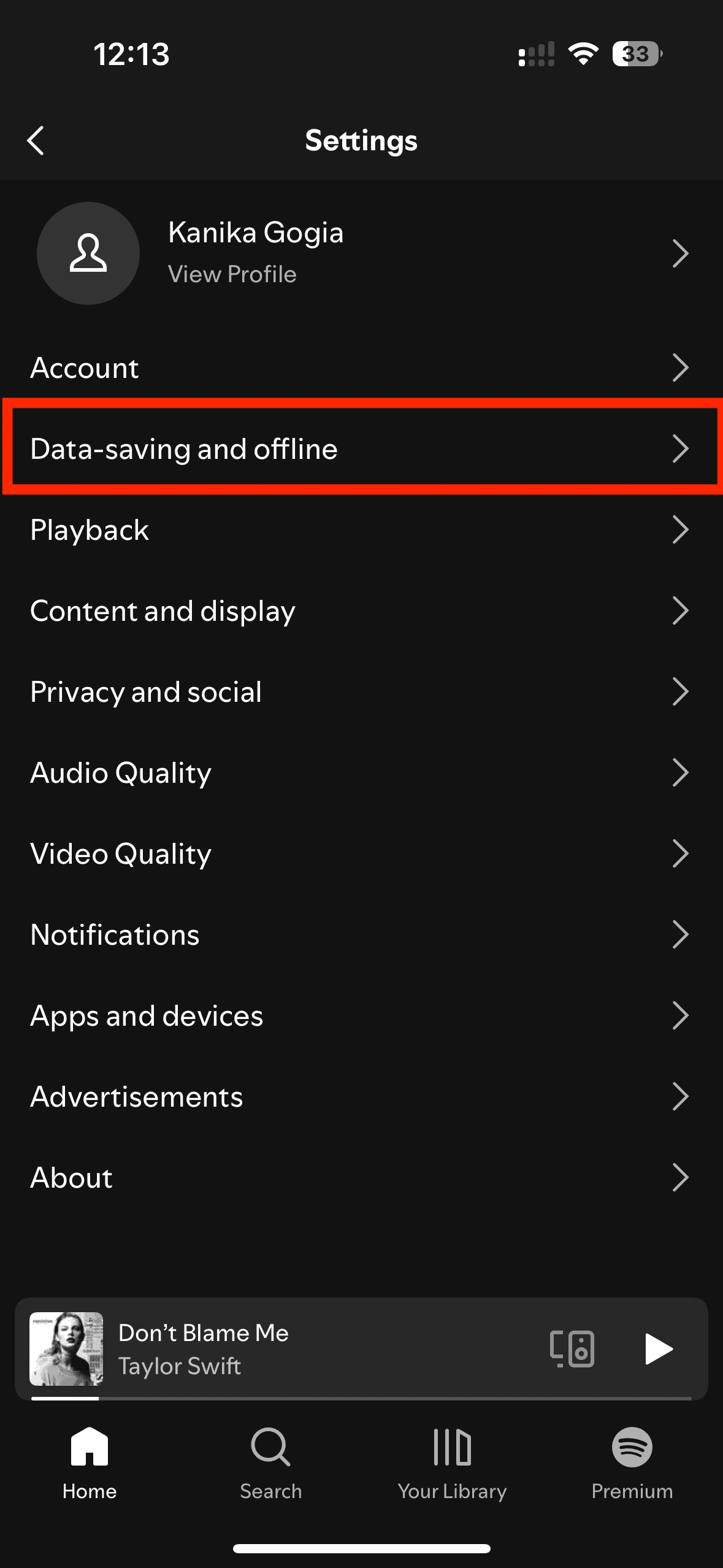
Task: Open Advertisements settings
Action: (x=361, y=1097)
